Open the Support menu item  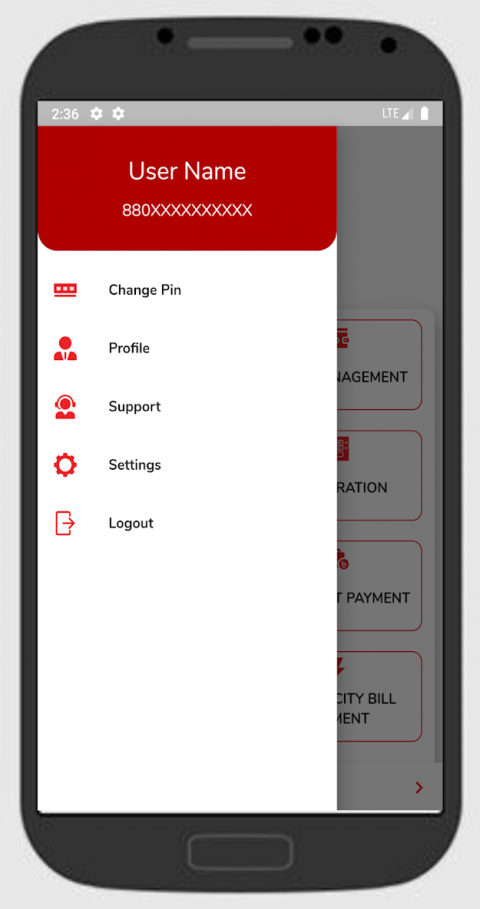[187, 406]
